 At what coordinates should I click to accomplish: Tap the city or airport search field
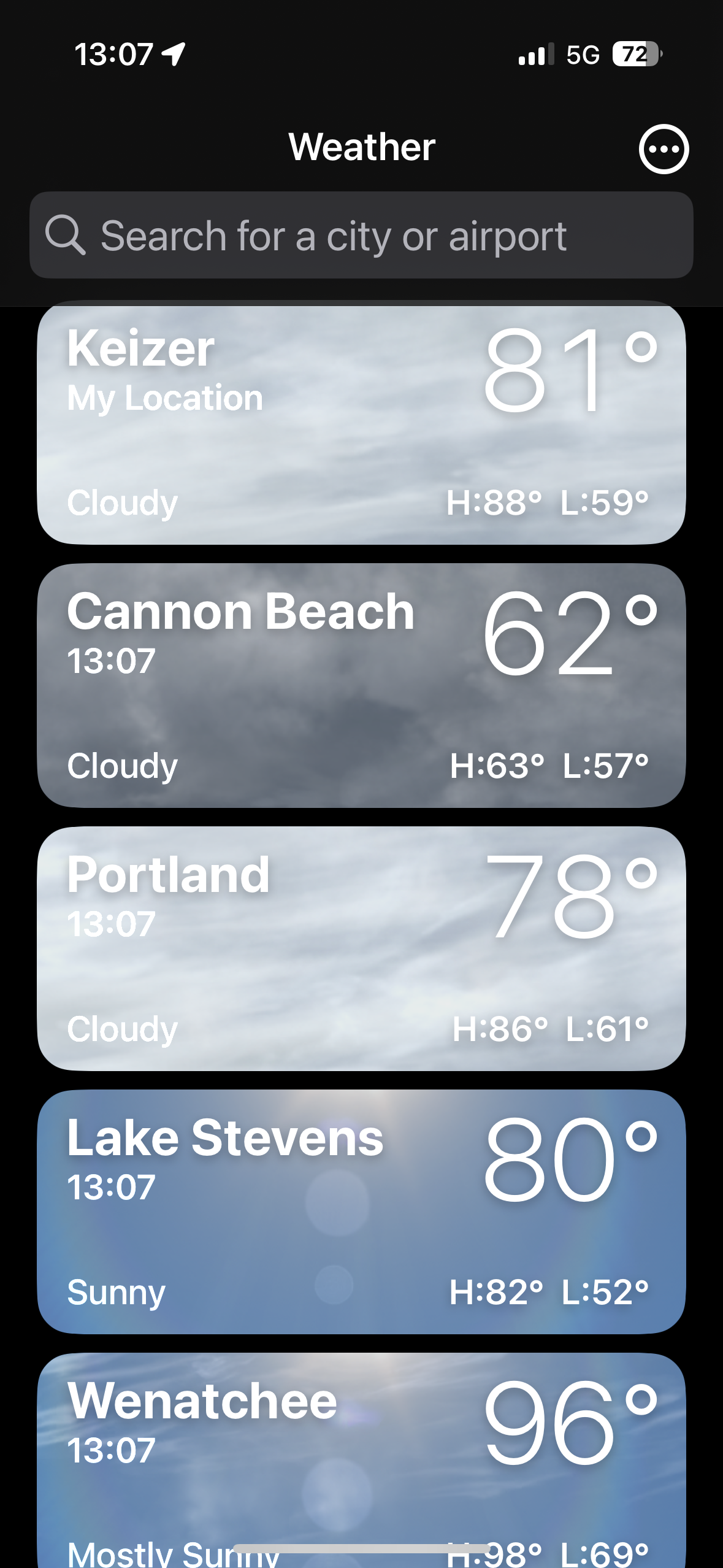click(x=362, y=236)
